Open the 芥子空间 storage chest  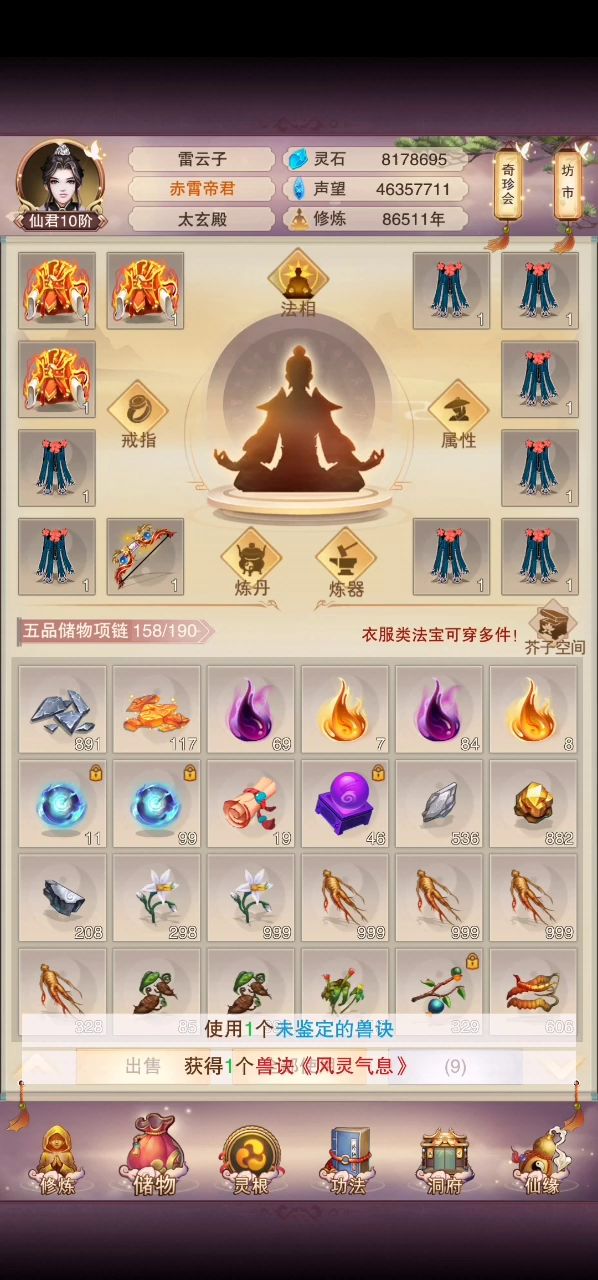[554, 632]
